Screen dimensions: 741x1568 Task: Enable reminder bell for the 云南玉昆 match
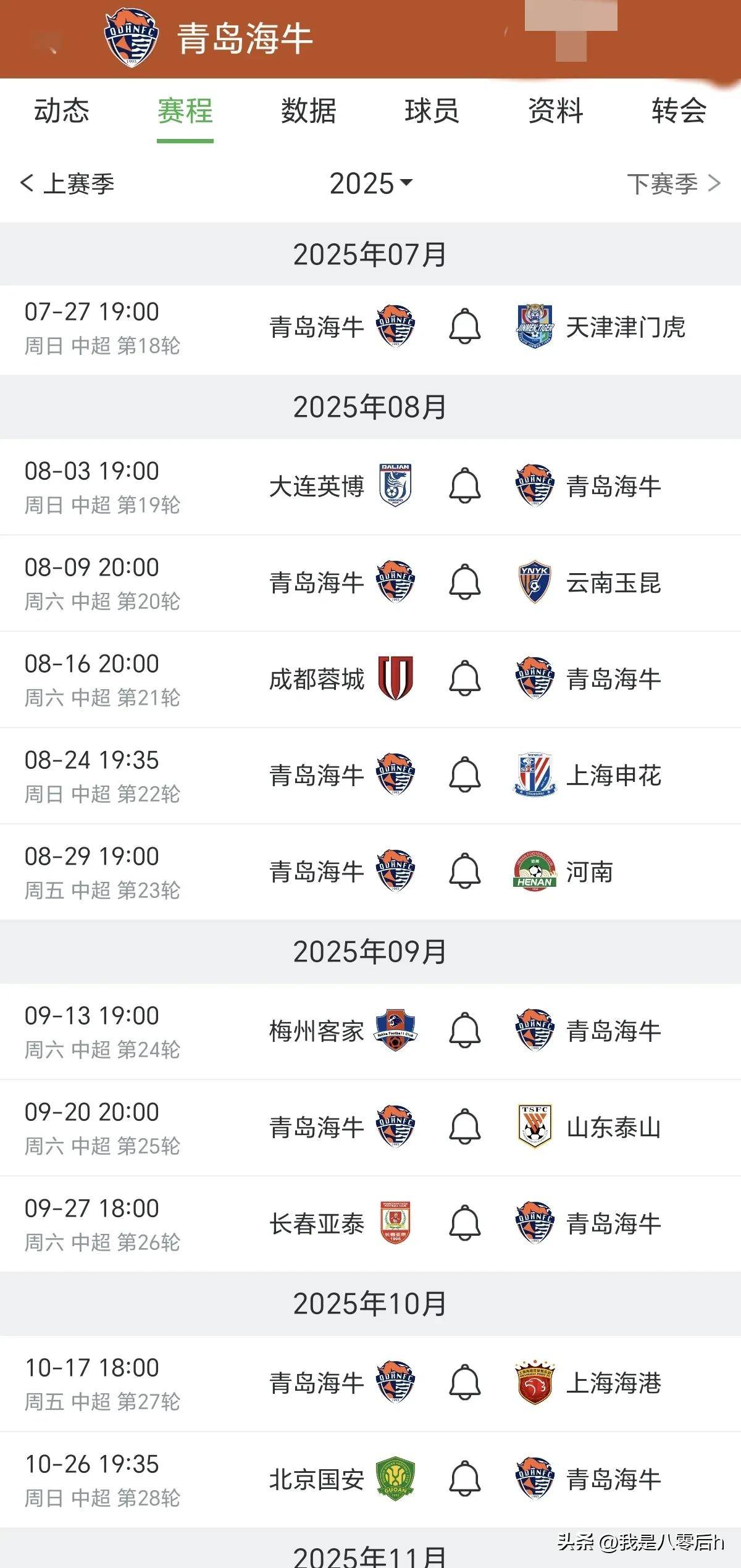coord(464,582)
